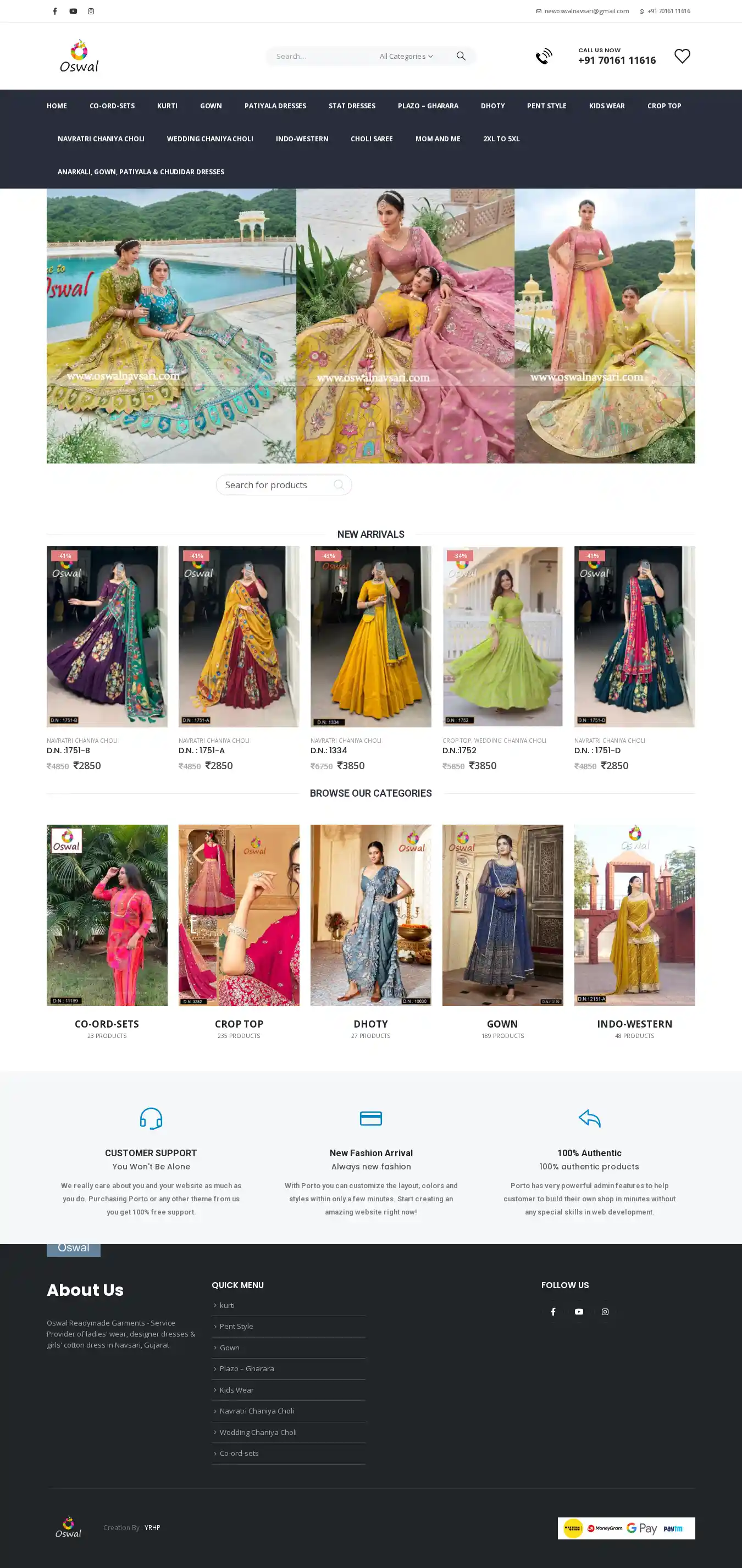
Task: Open the wishlist heart icon
Action: [x=682, y=56]
